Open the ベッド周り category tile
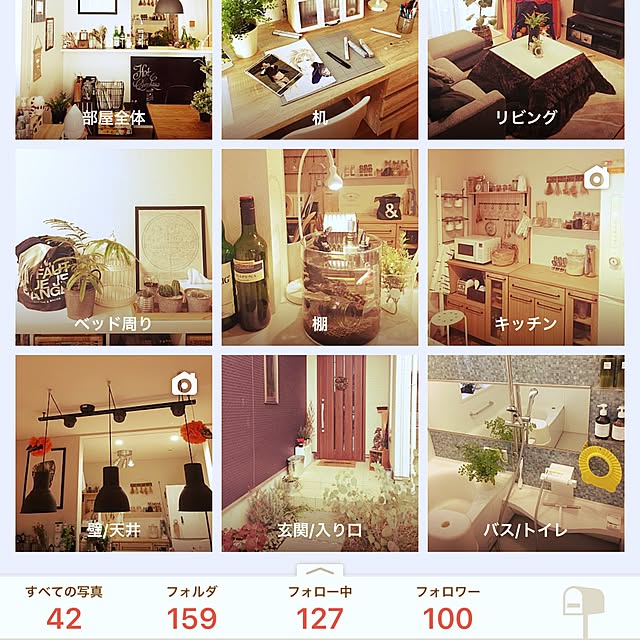This screenshot has width=640, height=640. tap(113, 248)
